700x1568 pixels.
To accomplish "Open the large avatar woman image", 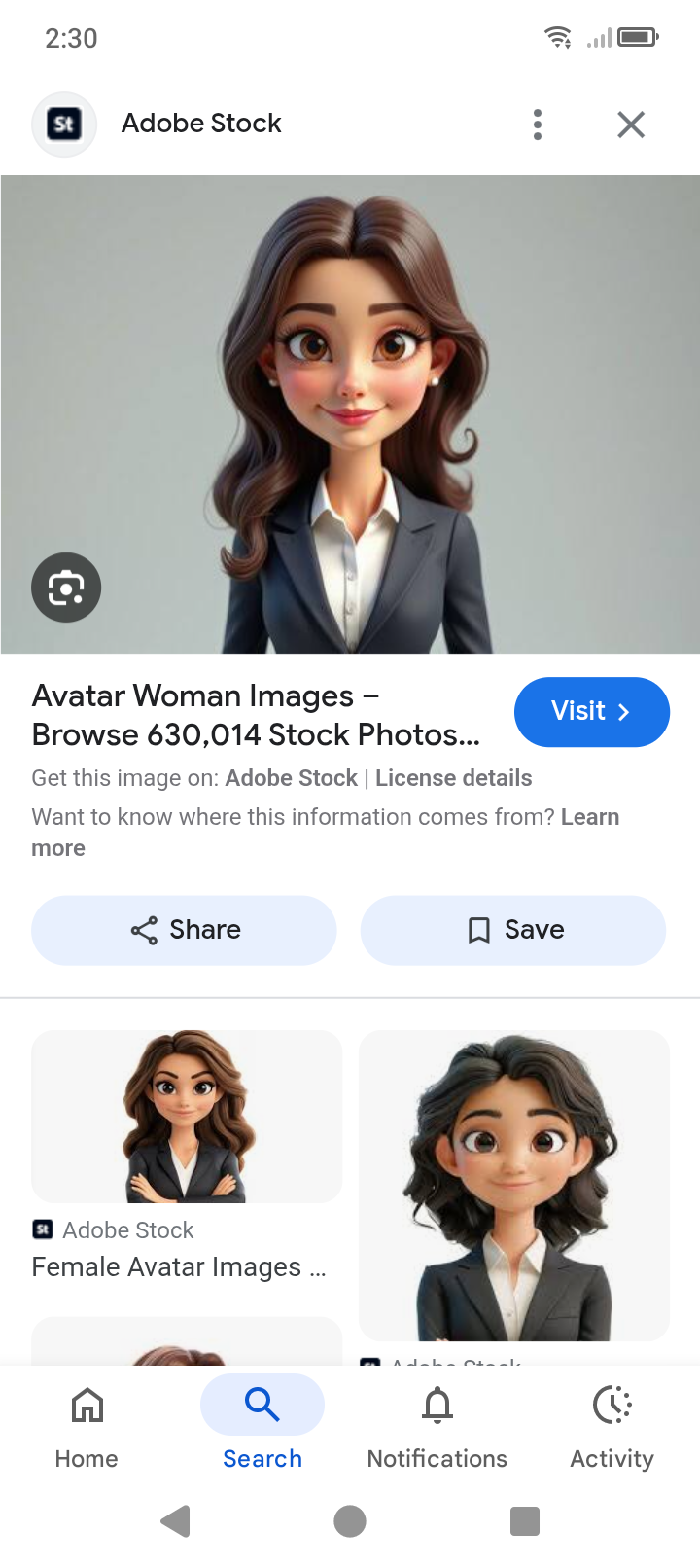I will coord(350,414).
